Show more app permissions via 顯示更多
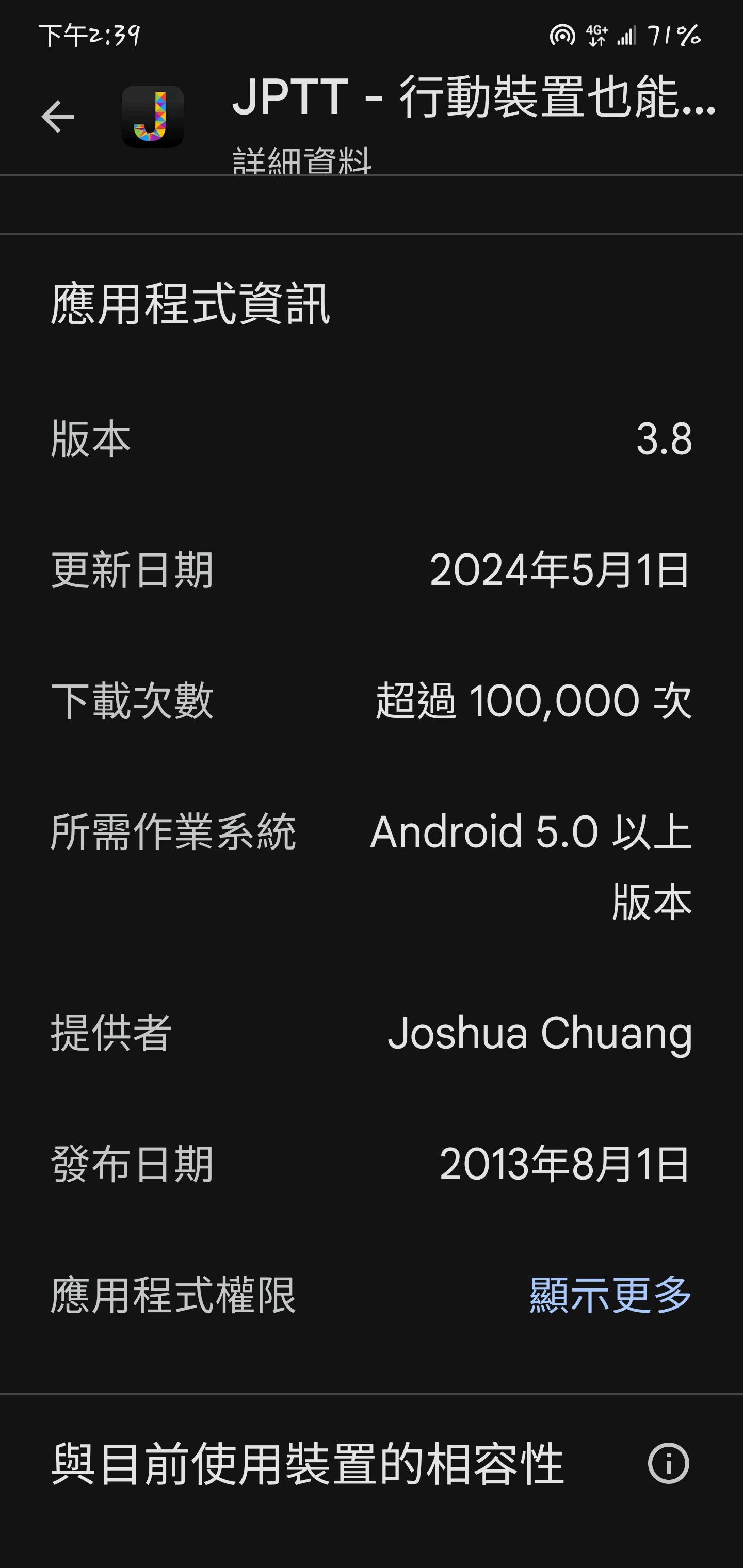The height and width of the screenshot is (1568, 743). (x=610, y=1295)
